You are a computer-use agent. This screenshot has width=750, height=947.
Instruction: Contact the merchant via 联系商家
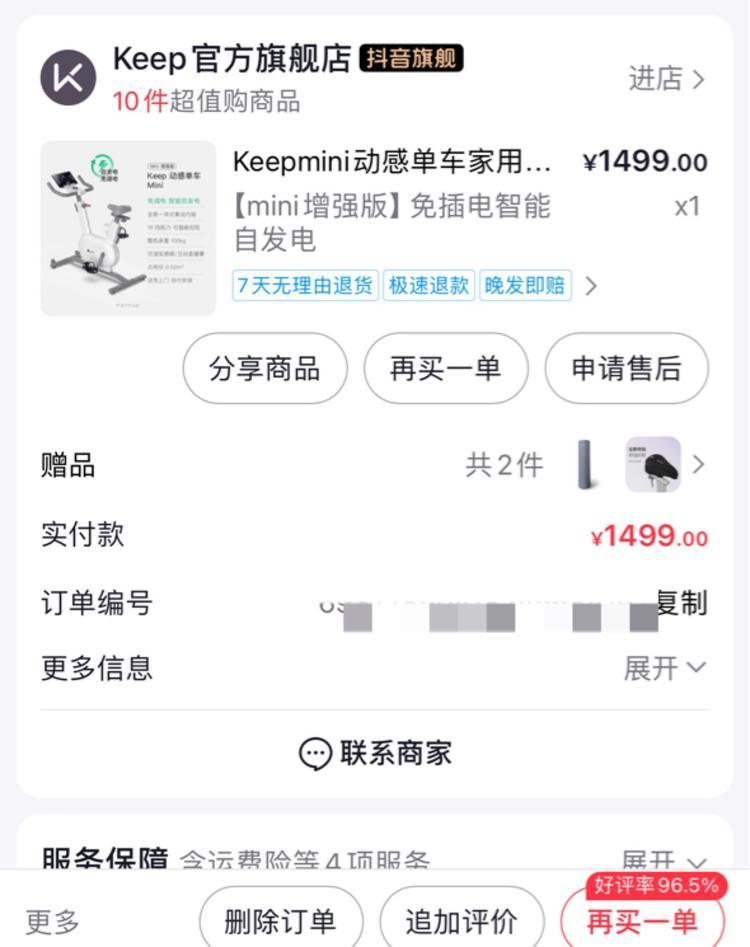[375, 753]
